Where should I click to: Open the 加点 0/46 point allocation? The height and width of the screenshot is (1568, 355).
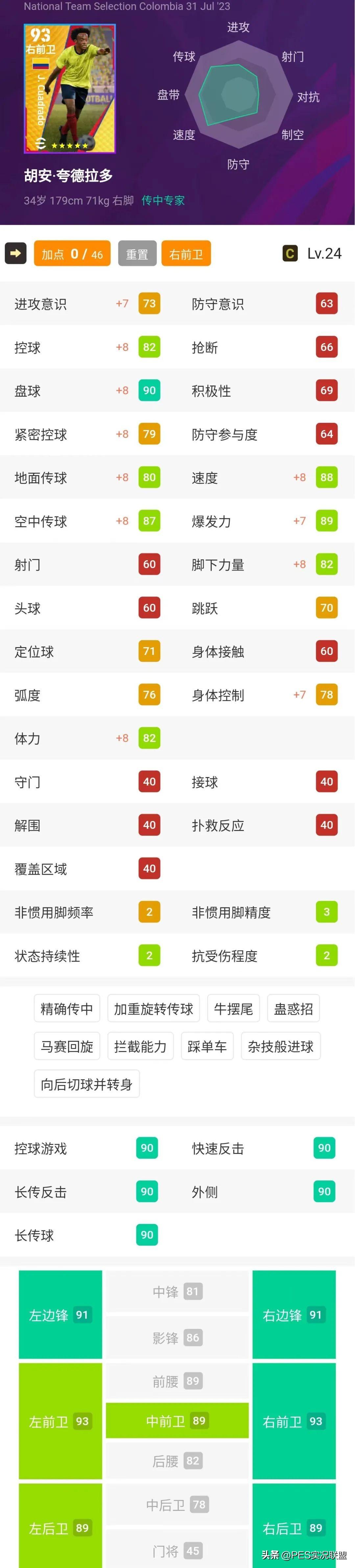[72, 254]
